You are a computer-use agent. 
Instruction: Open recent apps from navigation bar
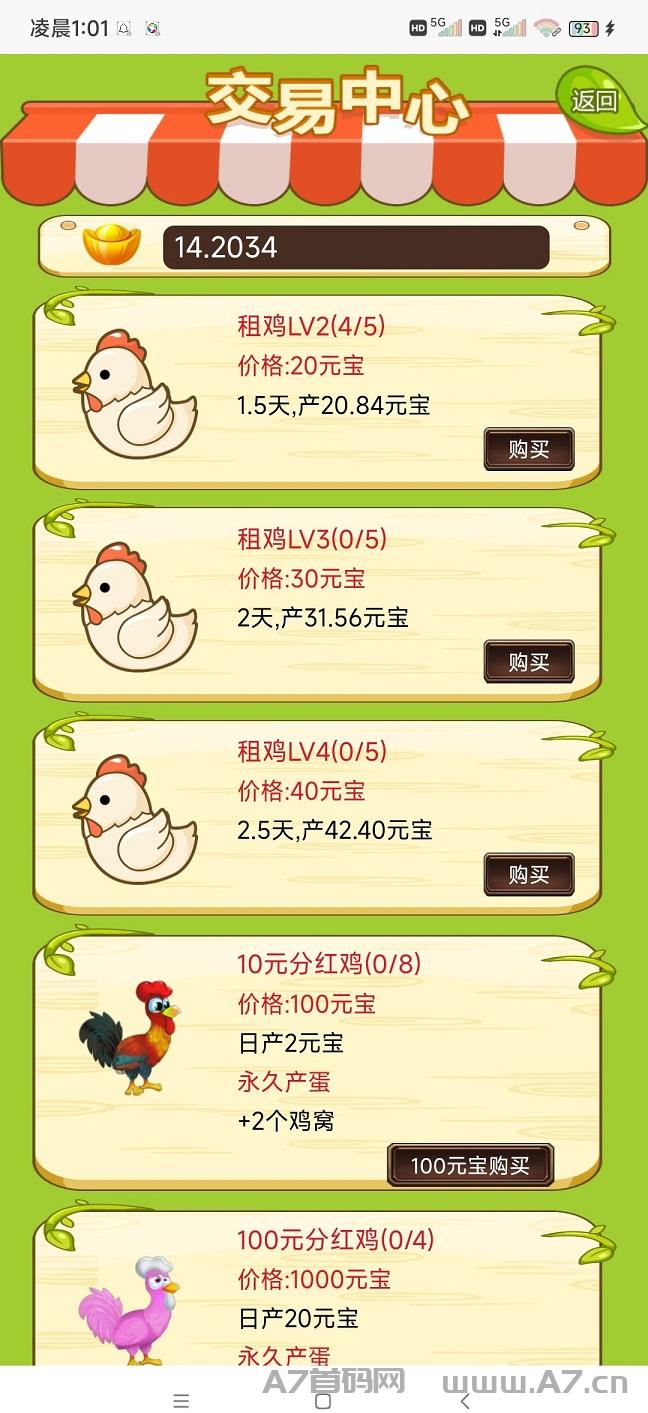(181, 1401)
